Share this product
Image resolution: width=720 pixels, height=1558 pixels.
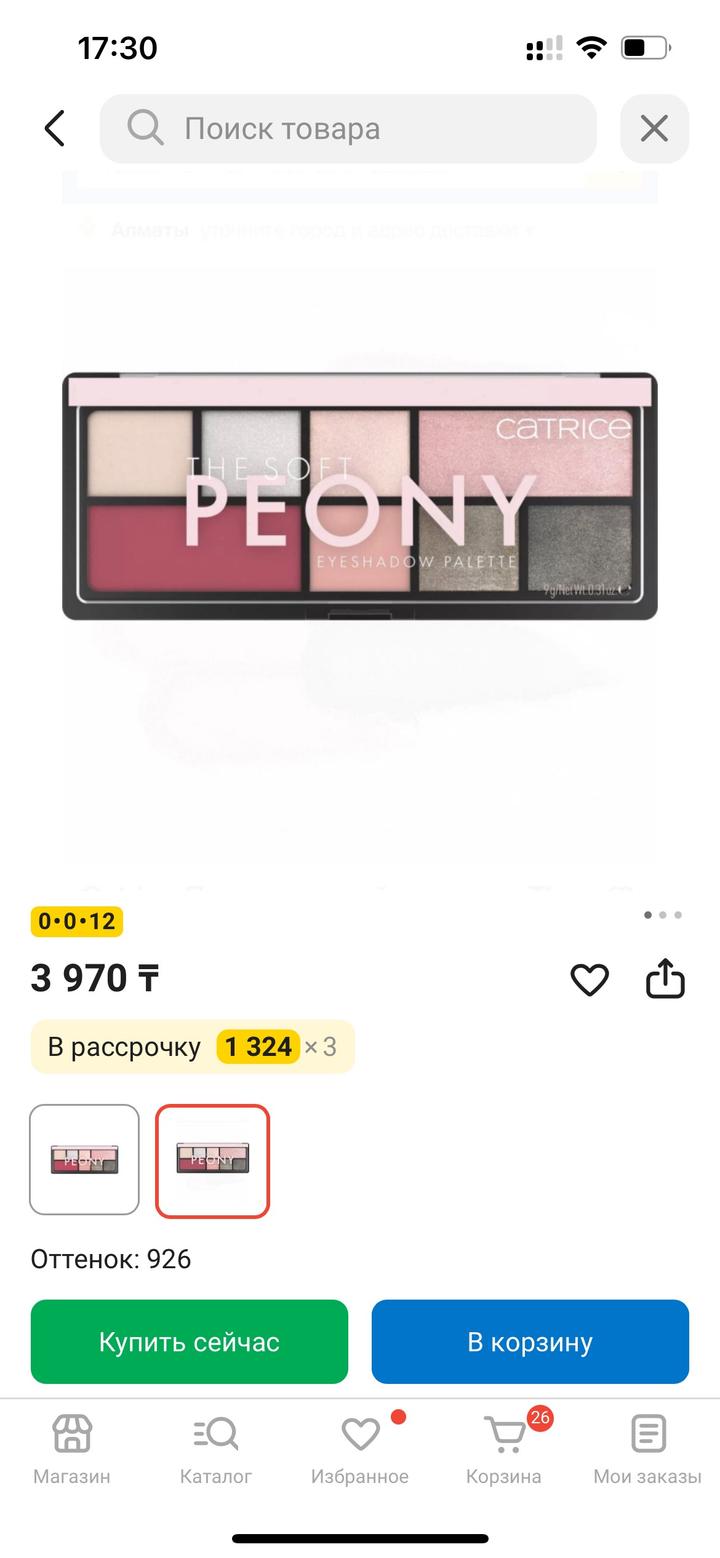click(665, 979)
